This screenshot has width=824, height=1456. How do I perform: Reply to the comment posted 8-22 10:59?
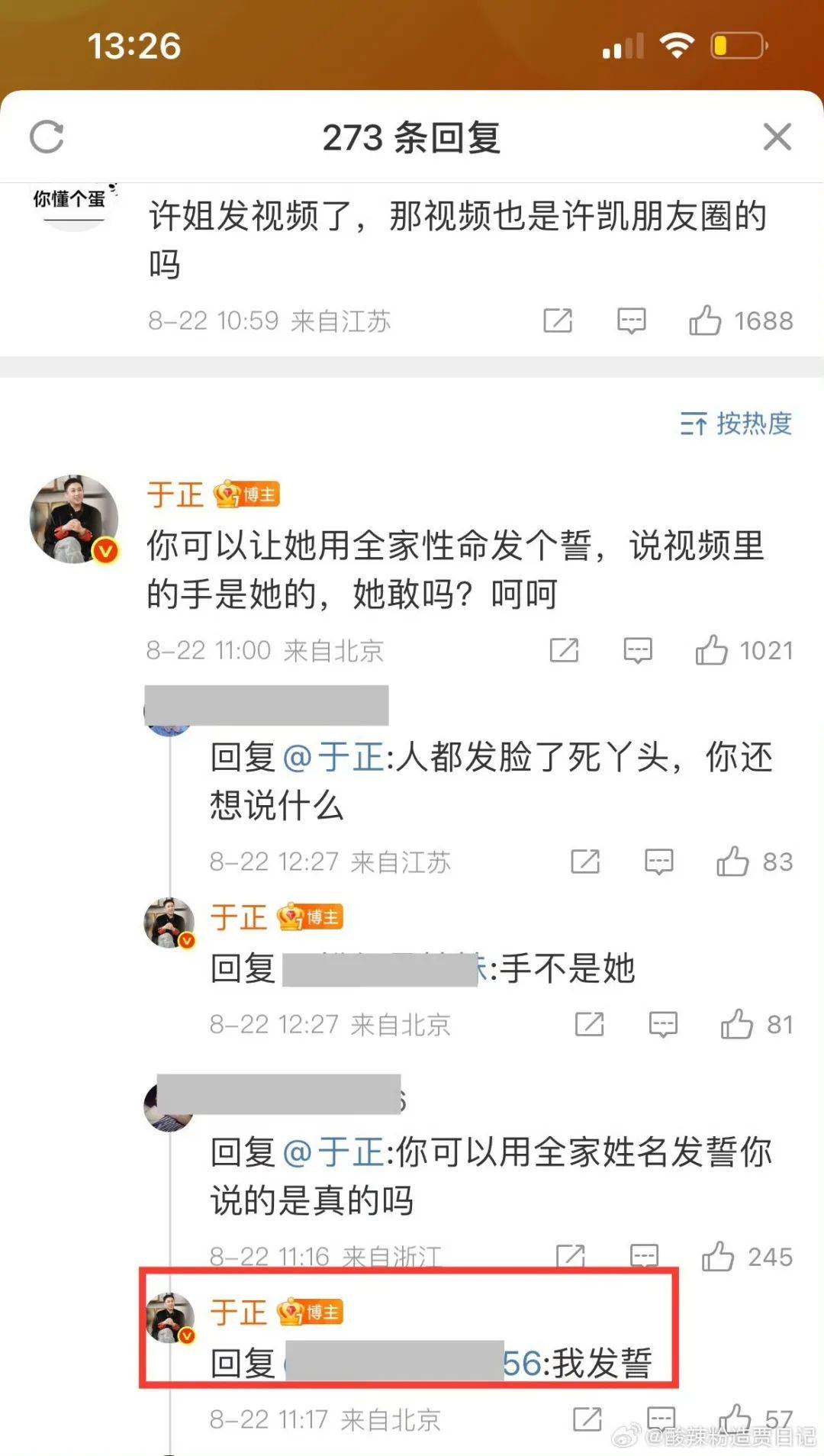(632, 321)
